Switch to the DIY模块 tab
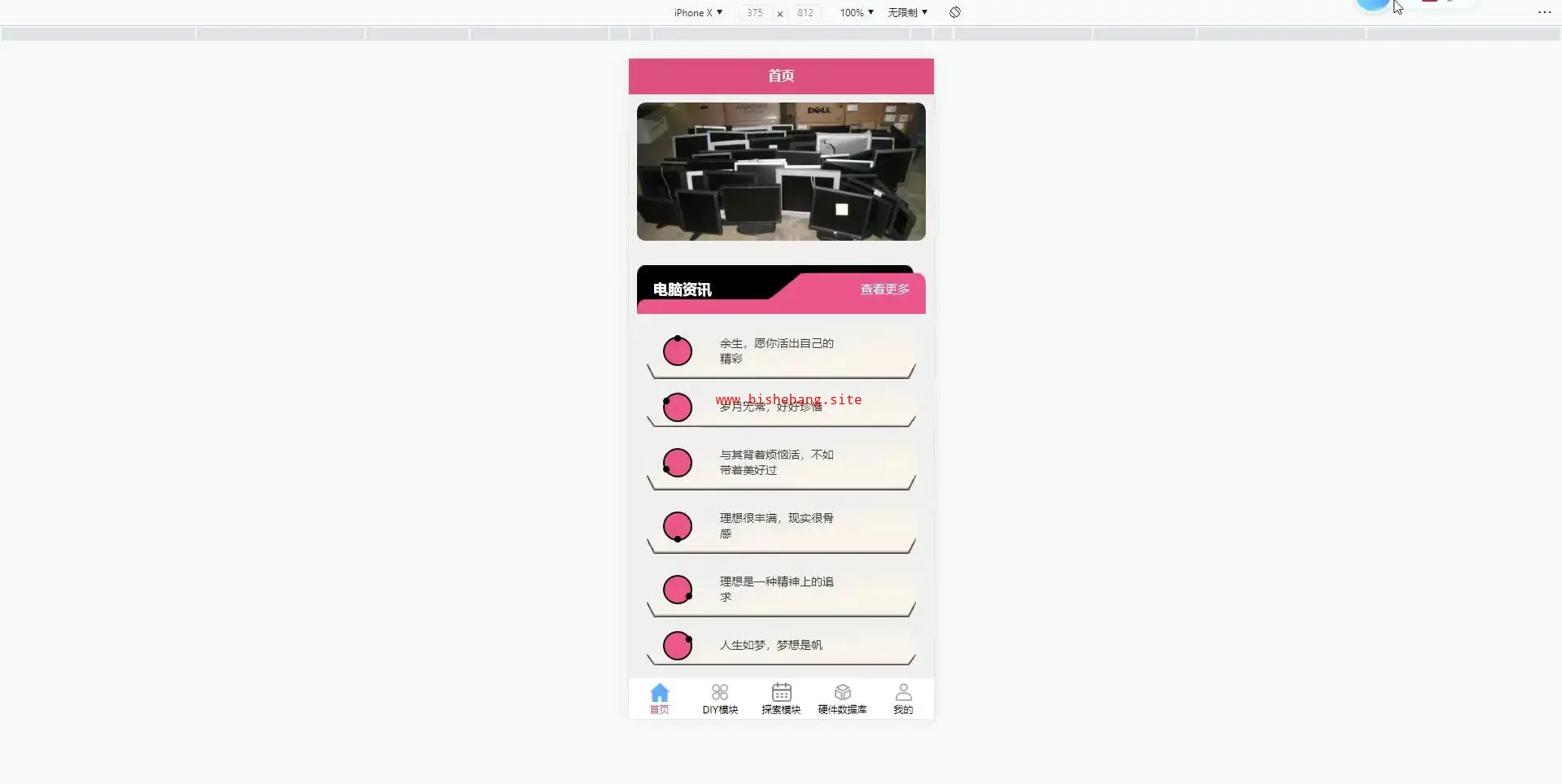This screenshot has height=784, width=1562. tap(720, 699)
